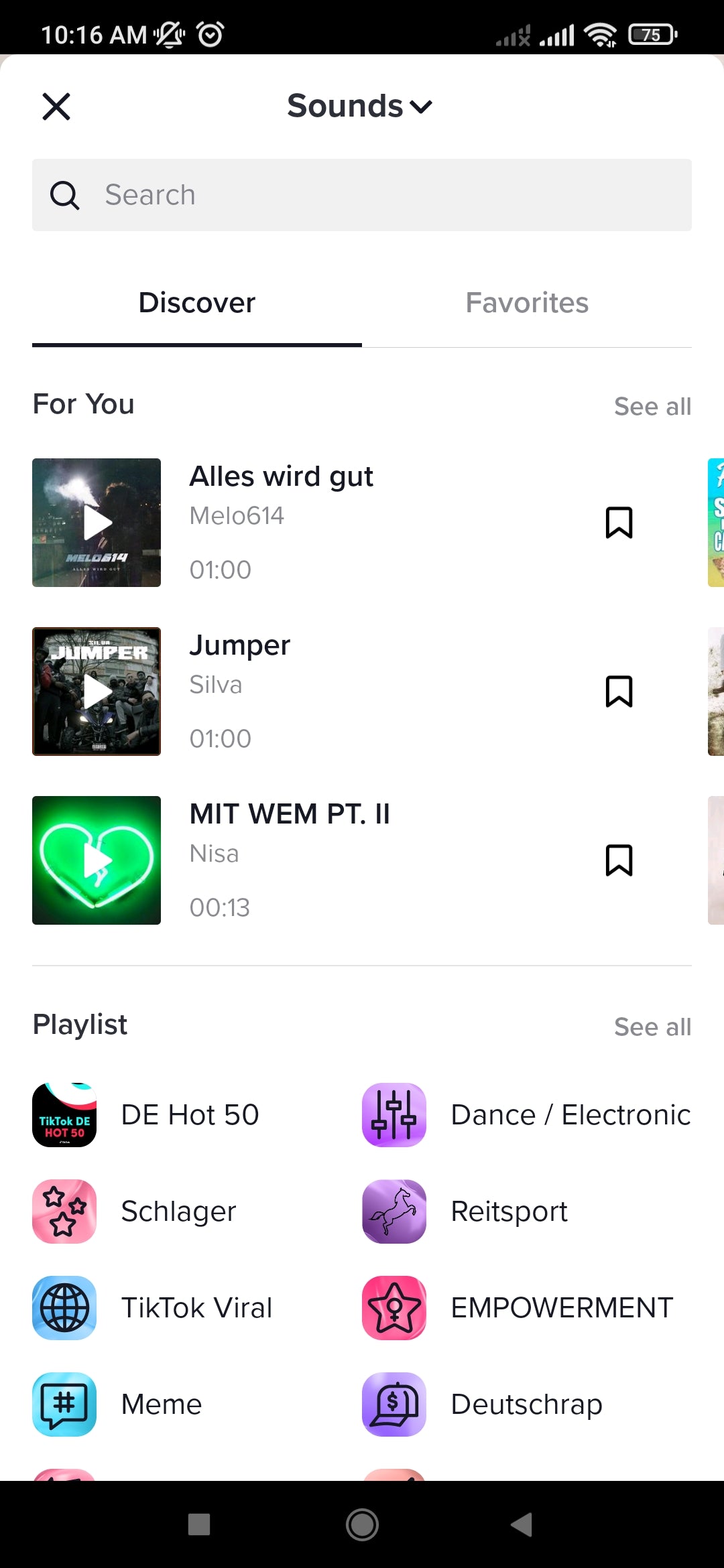
Task: Close the Sounds panel
Action: [56, 107]
